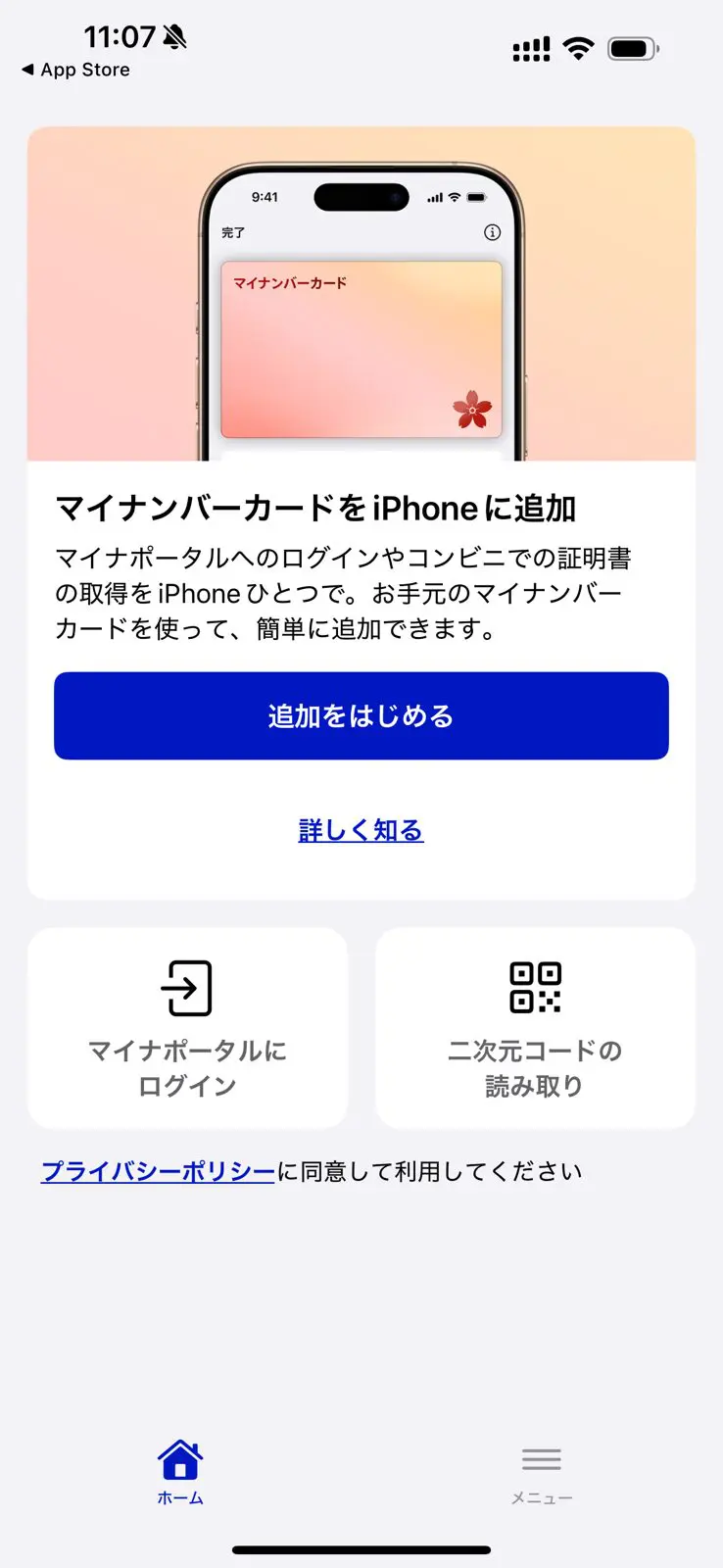Select the cellular signal bars icon
Viewport: 723px width, 1568px height.
tap(530, 47)
